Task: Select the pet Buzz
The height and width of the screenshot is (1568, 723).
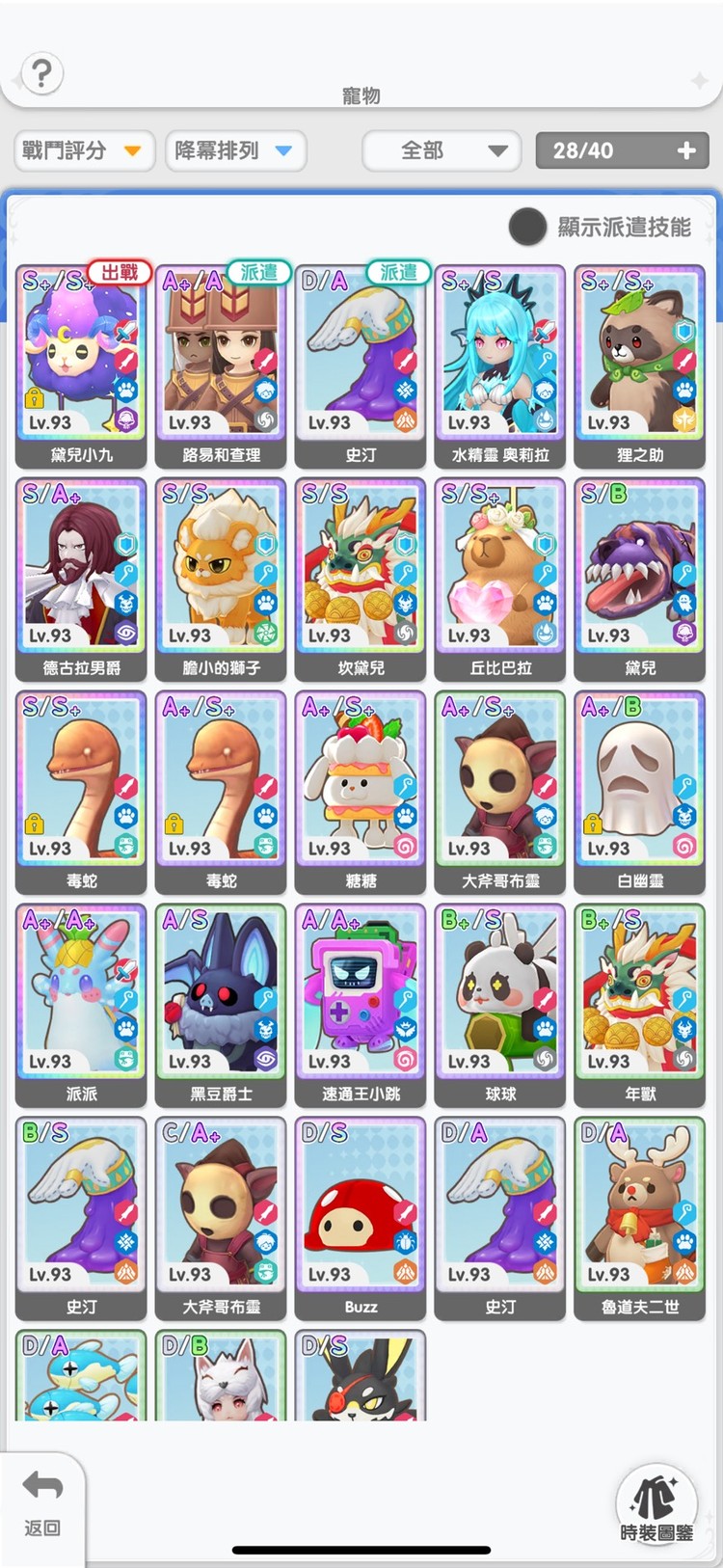Action: coord(361,1215)
